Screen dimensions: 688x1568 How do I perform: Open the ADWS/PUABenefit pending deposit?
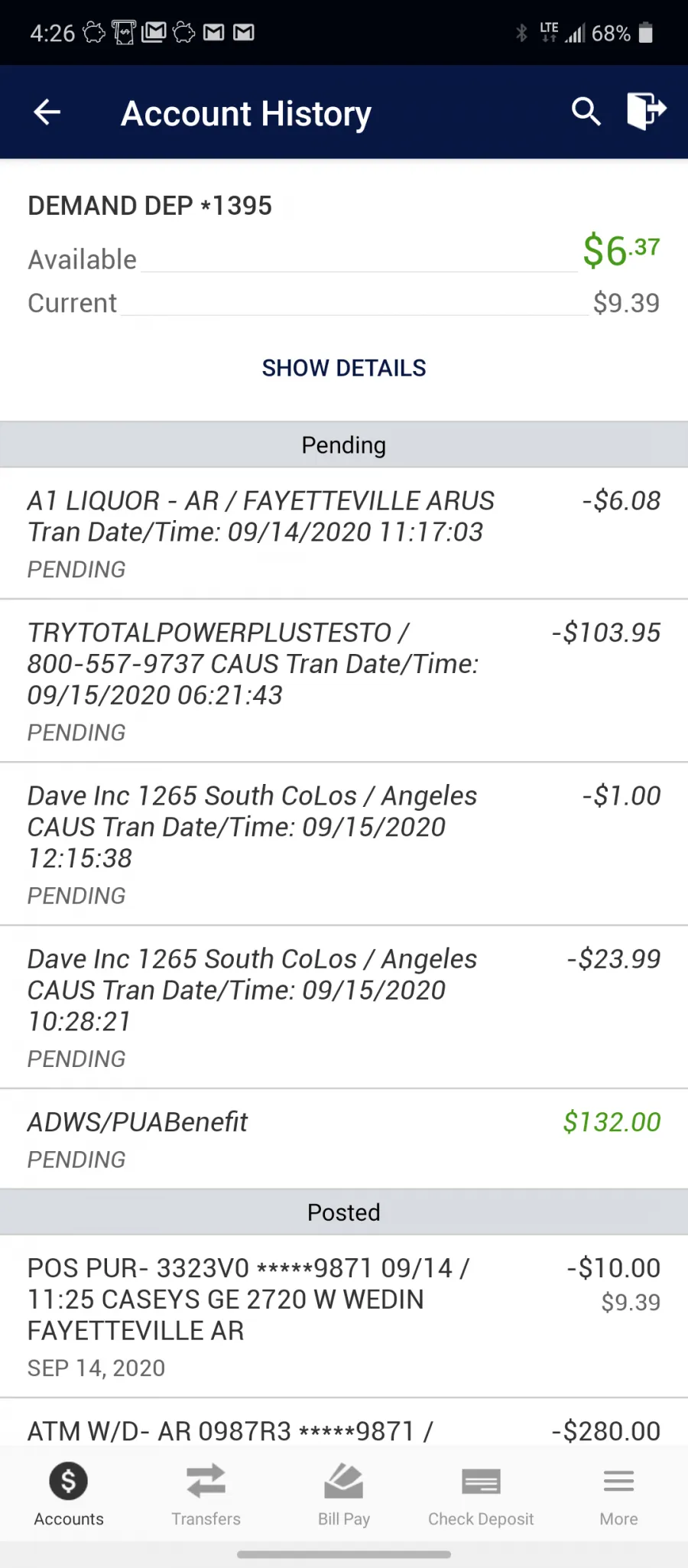[344, 1139]
